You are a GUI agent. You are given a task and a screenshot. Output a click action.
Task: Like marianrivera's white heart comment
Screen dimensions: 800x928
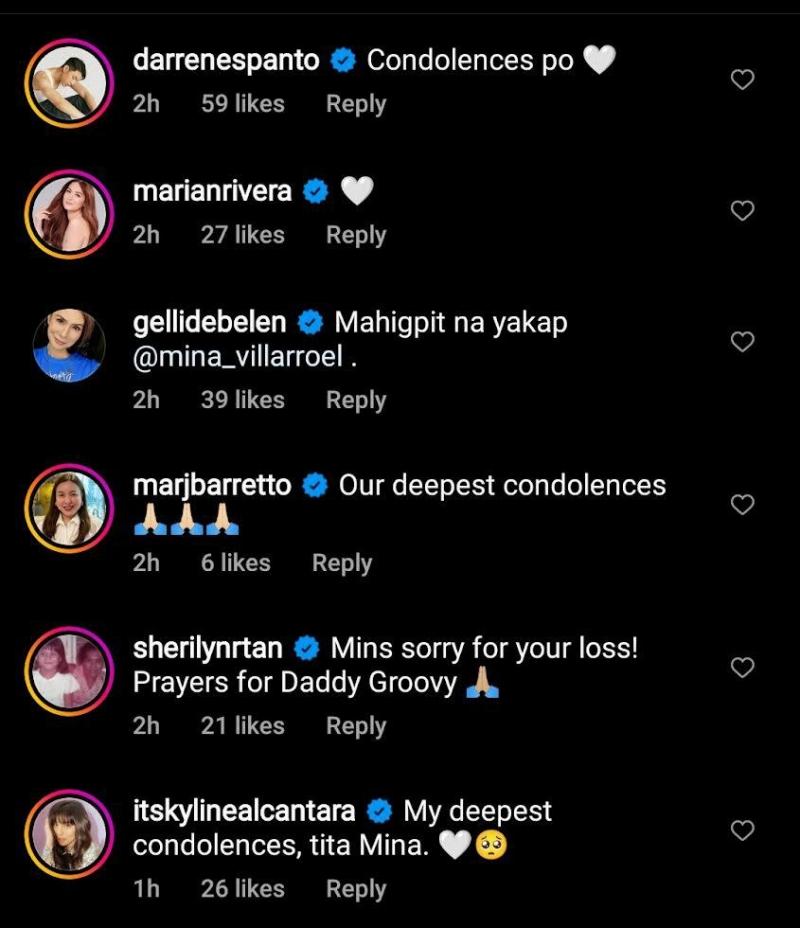742,211
